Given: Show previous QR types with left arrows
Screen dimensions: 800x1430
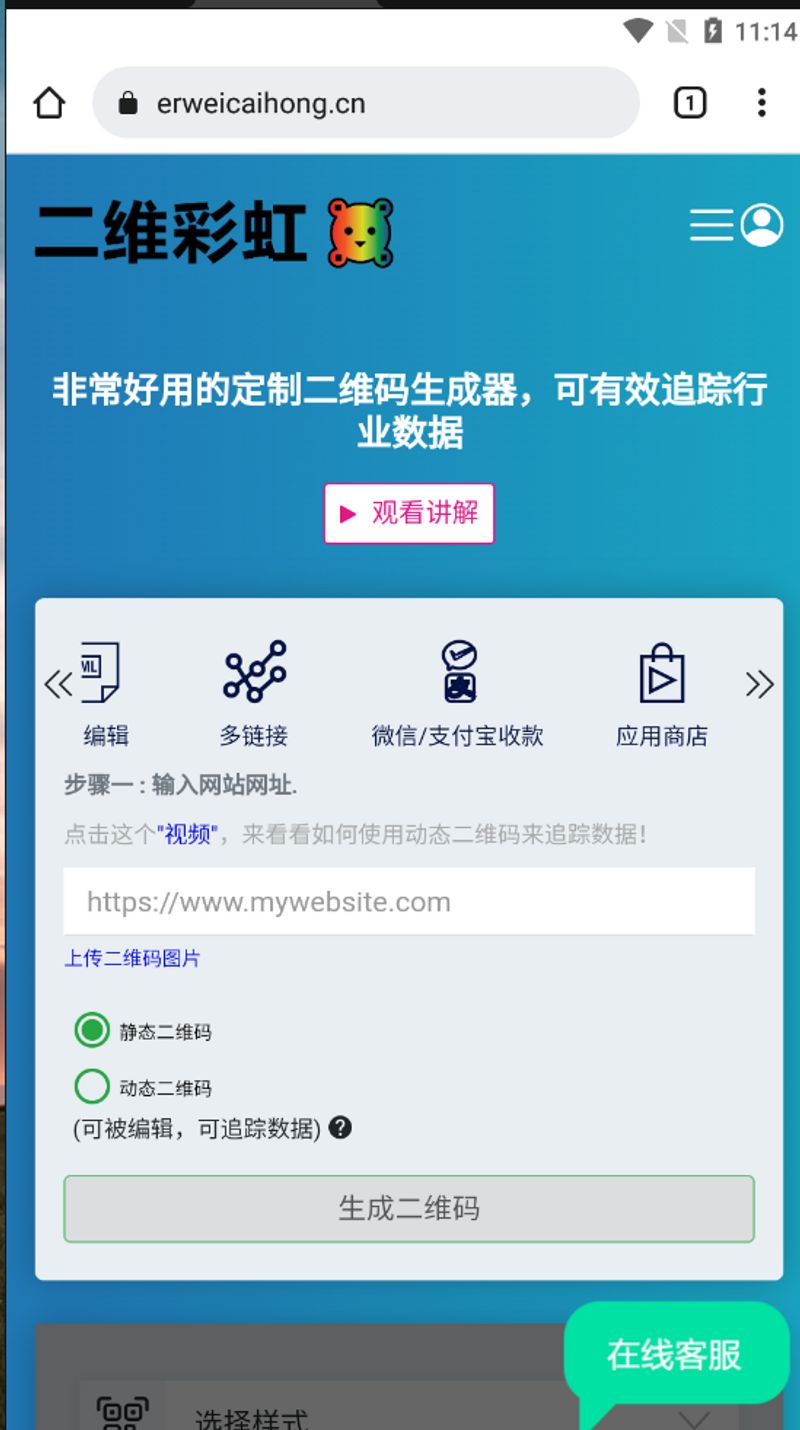Looking at the screenshot, I should (x=58, y=685).
